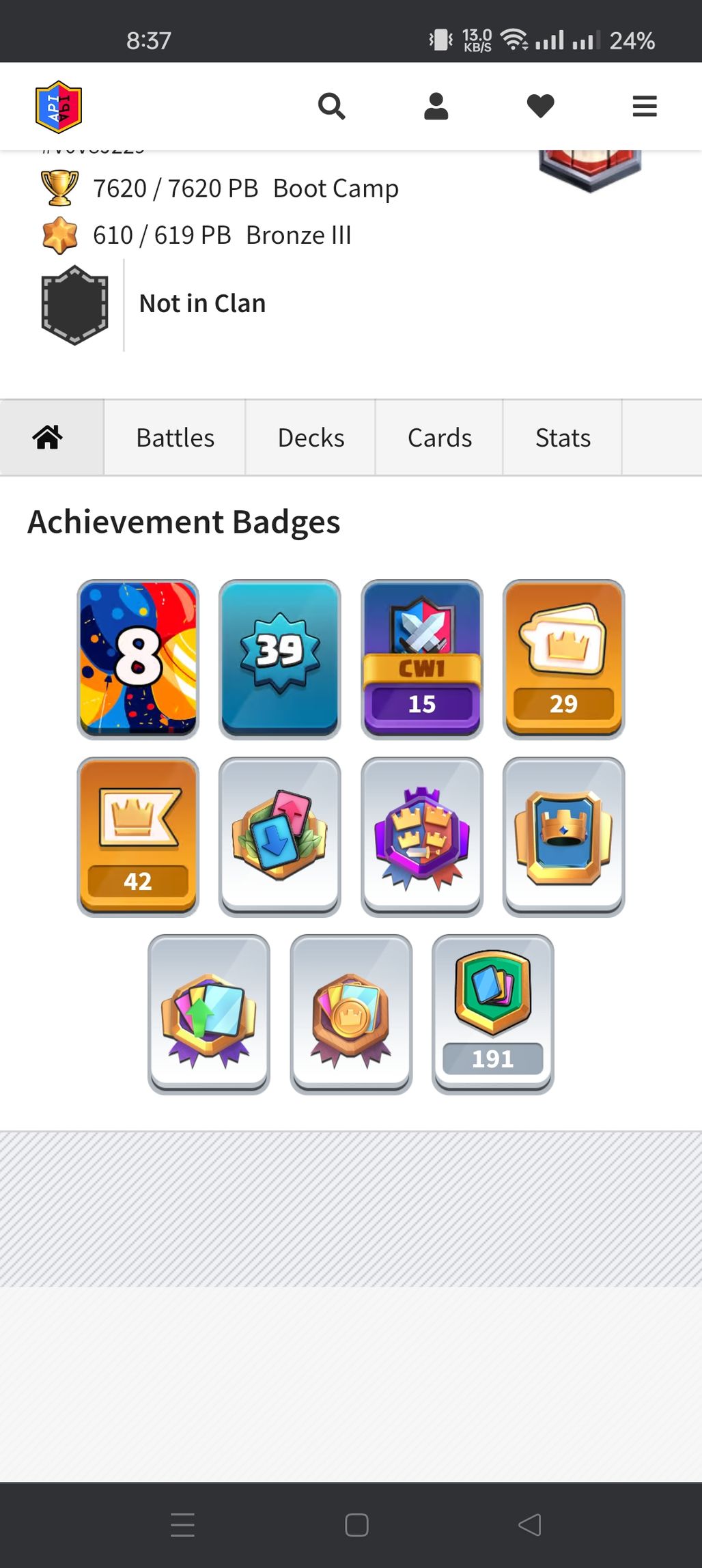The image size is (702, 1568).
Task: Open the favorites heart icon
Action: tap(540, 107)
